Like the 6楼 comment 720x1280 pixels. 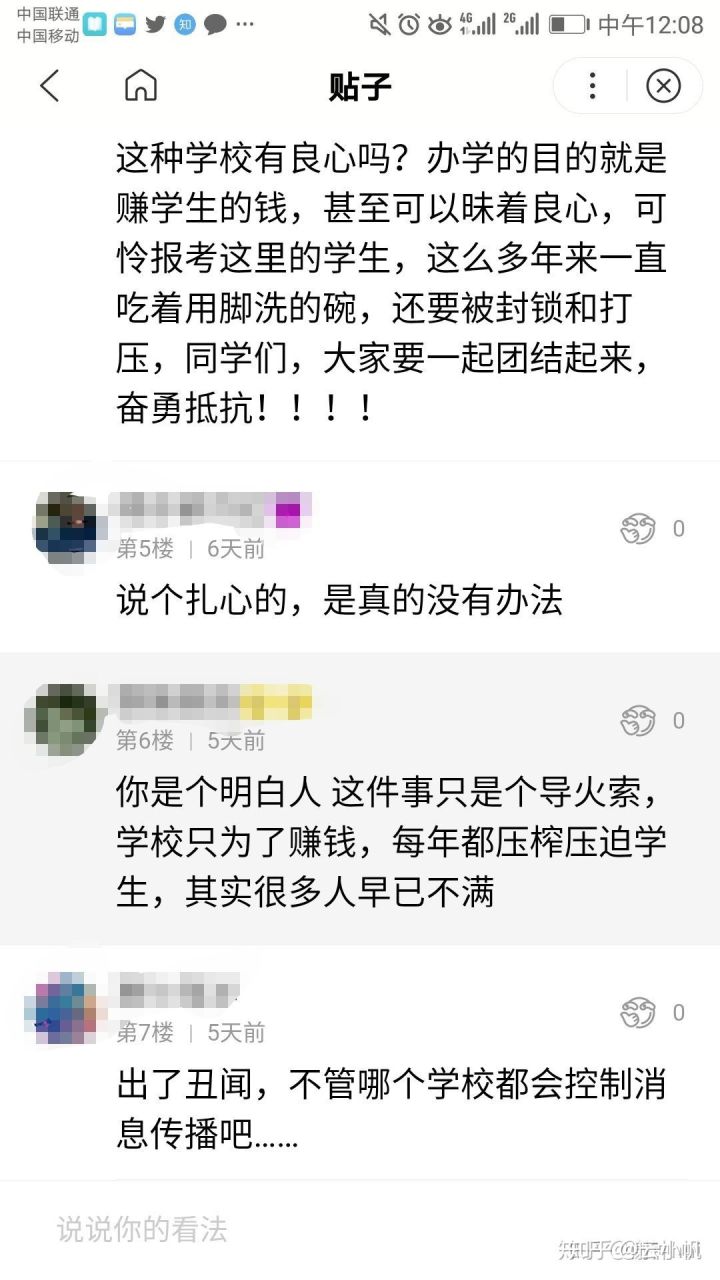point(638,720)
